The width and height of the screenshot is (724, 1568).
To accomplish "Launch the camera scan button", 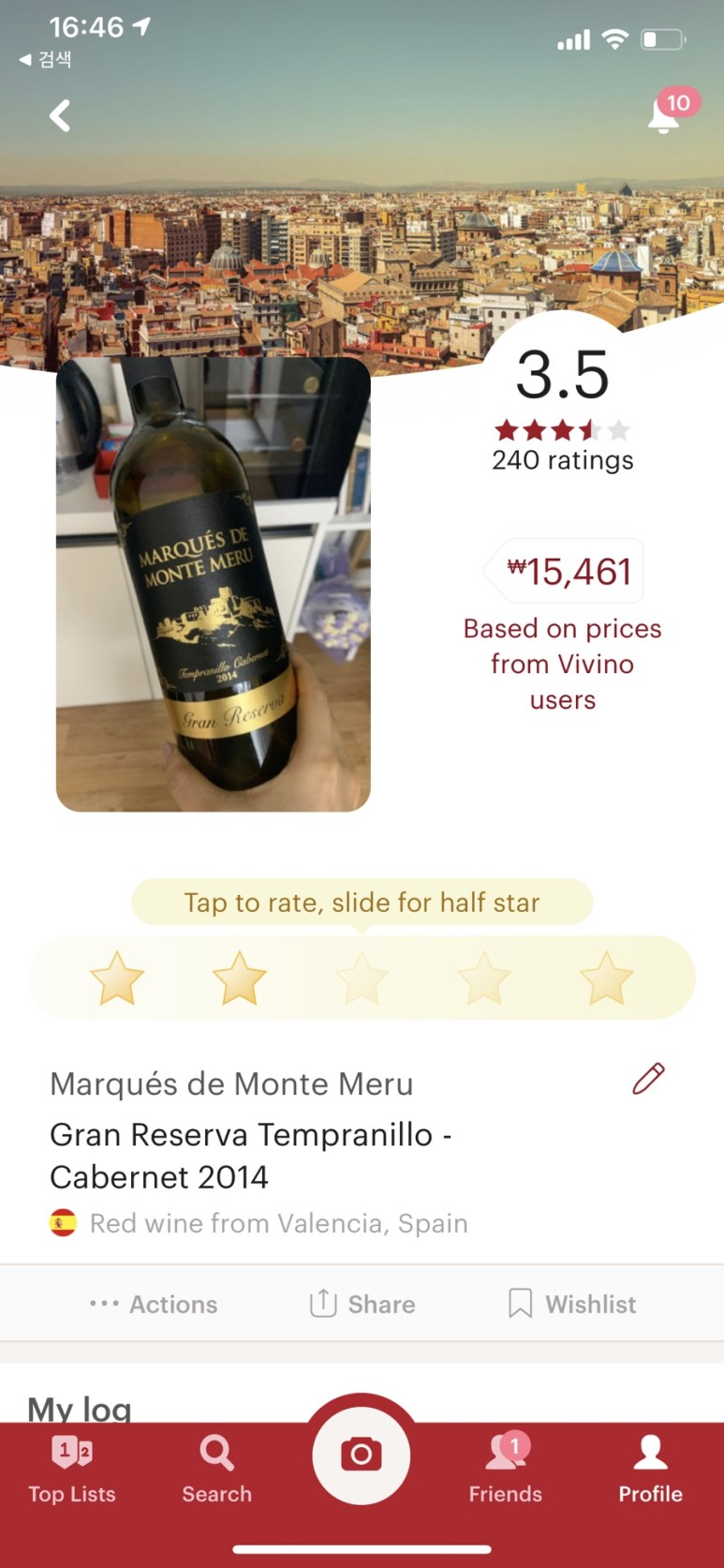I will (x=362, y=1455).
